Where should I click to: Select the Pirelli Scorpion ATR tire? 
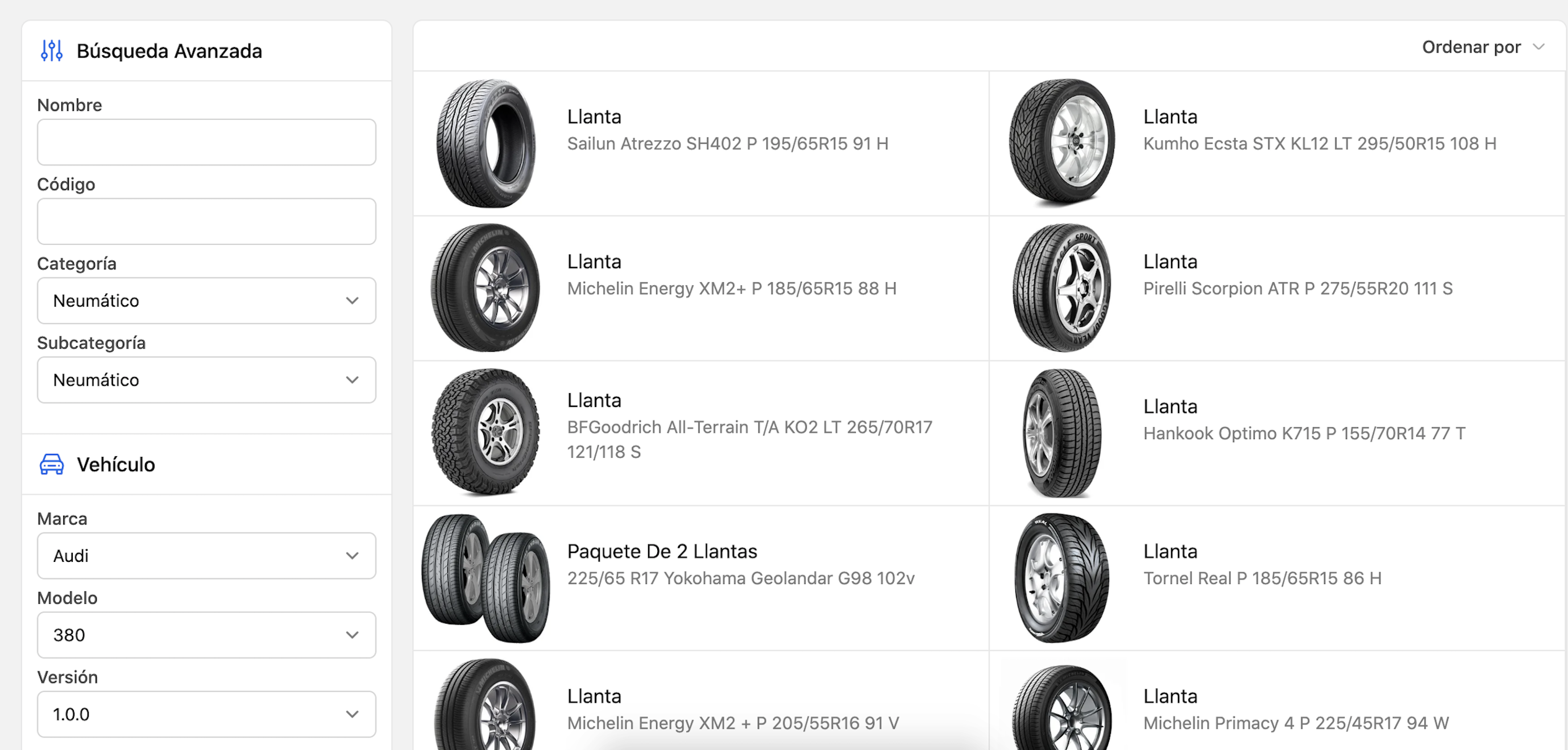point(1297,288)
